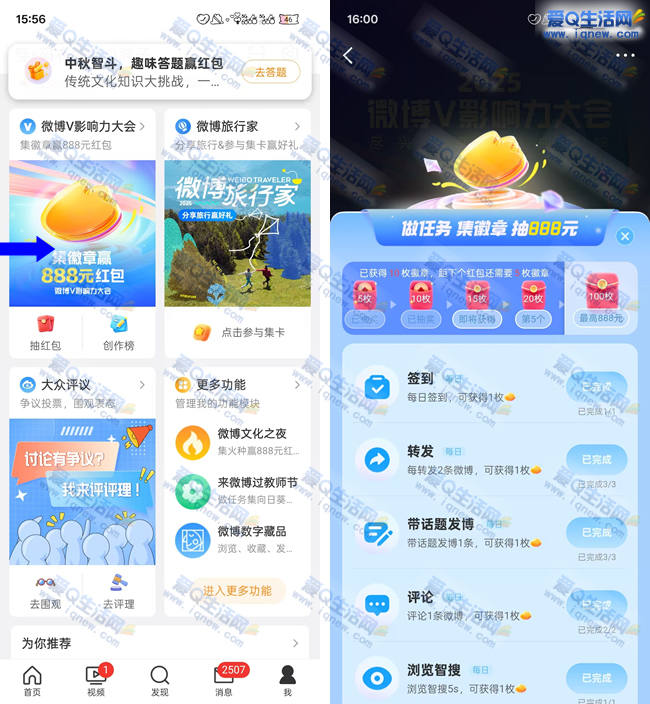The image size is (650, 704).
Task: Open the 微博V影响力大会 badge banner
Action: coord(82,233)
